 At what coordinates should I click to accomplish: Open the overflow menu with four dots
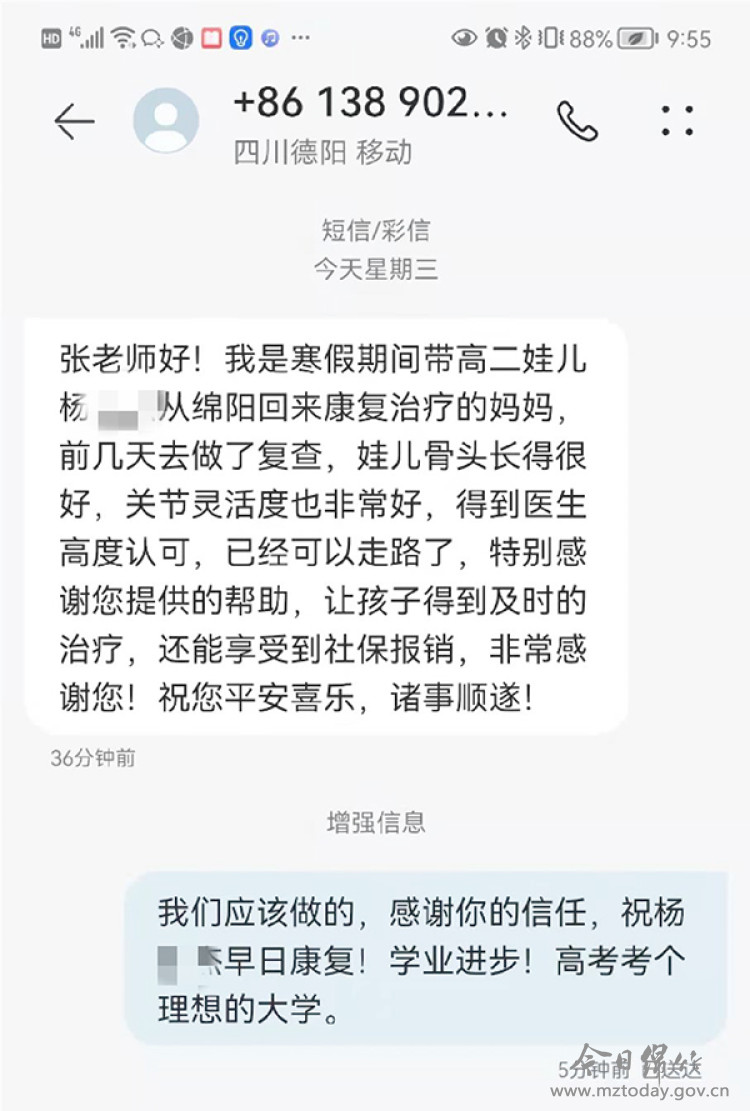(x=677, y=121)
